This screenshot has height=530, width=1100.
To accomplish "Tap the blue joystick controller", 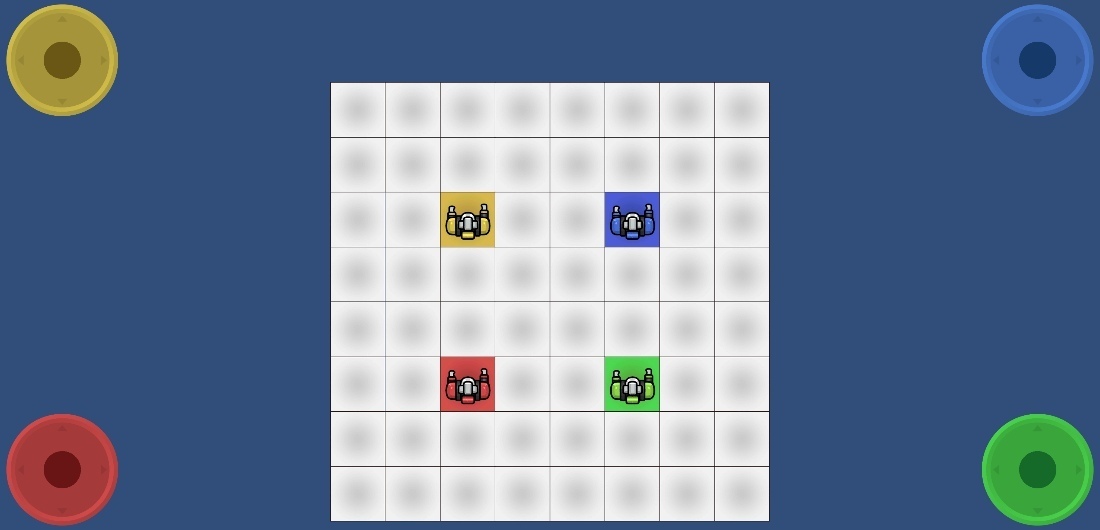I will (1037, 60).
